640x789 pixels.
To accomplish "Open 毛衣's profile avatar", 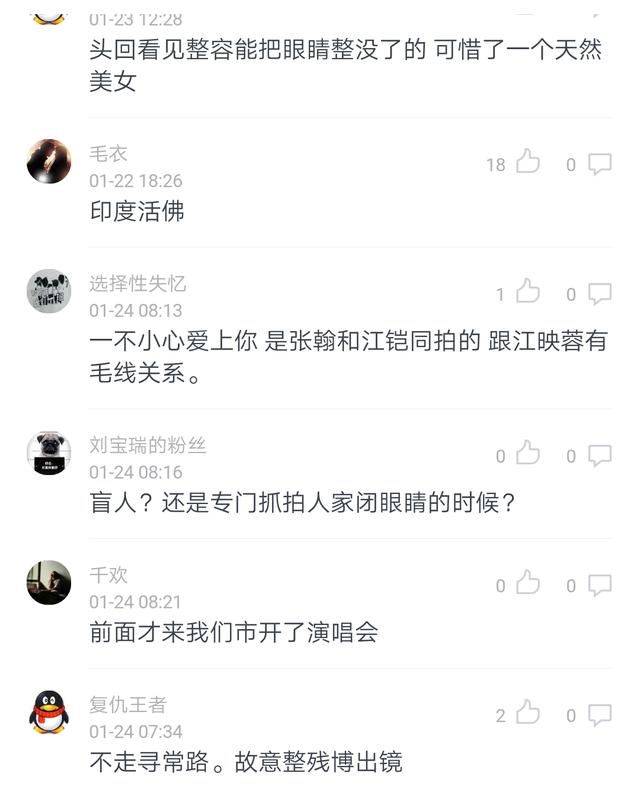I will (x=49, y=162).
